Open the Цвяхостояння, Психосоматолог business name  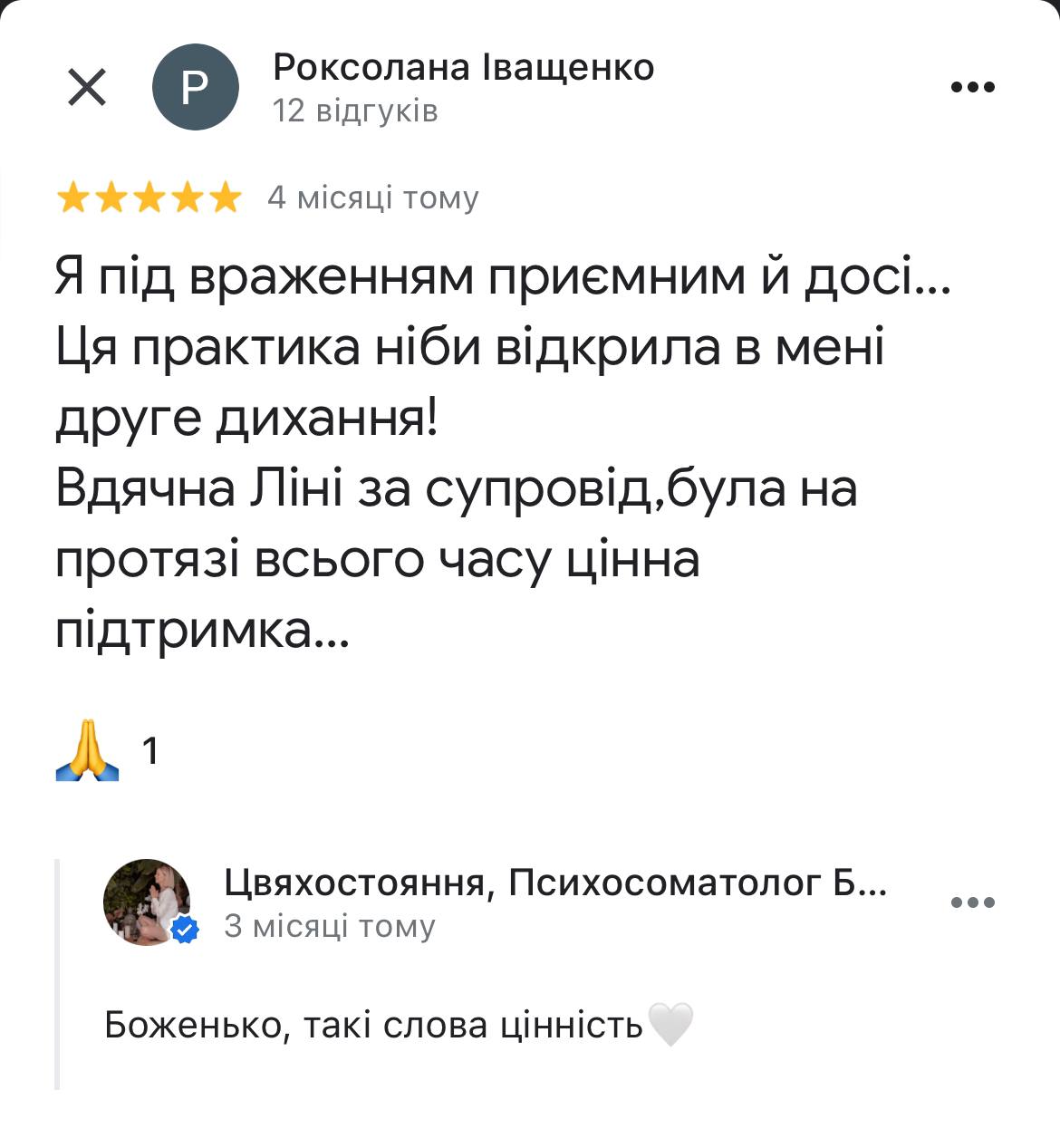click(x=555, y=882)
